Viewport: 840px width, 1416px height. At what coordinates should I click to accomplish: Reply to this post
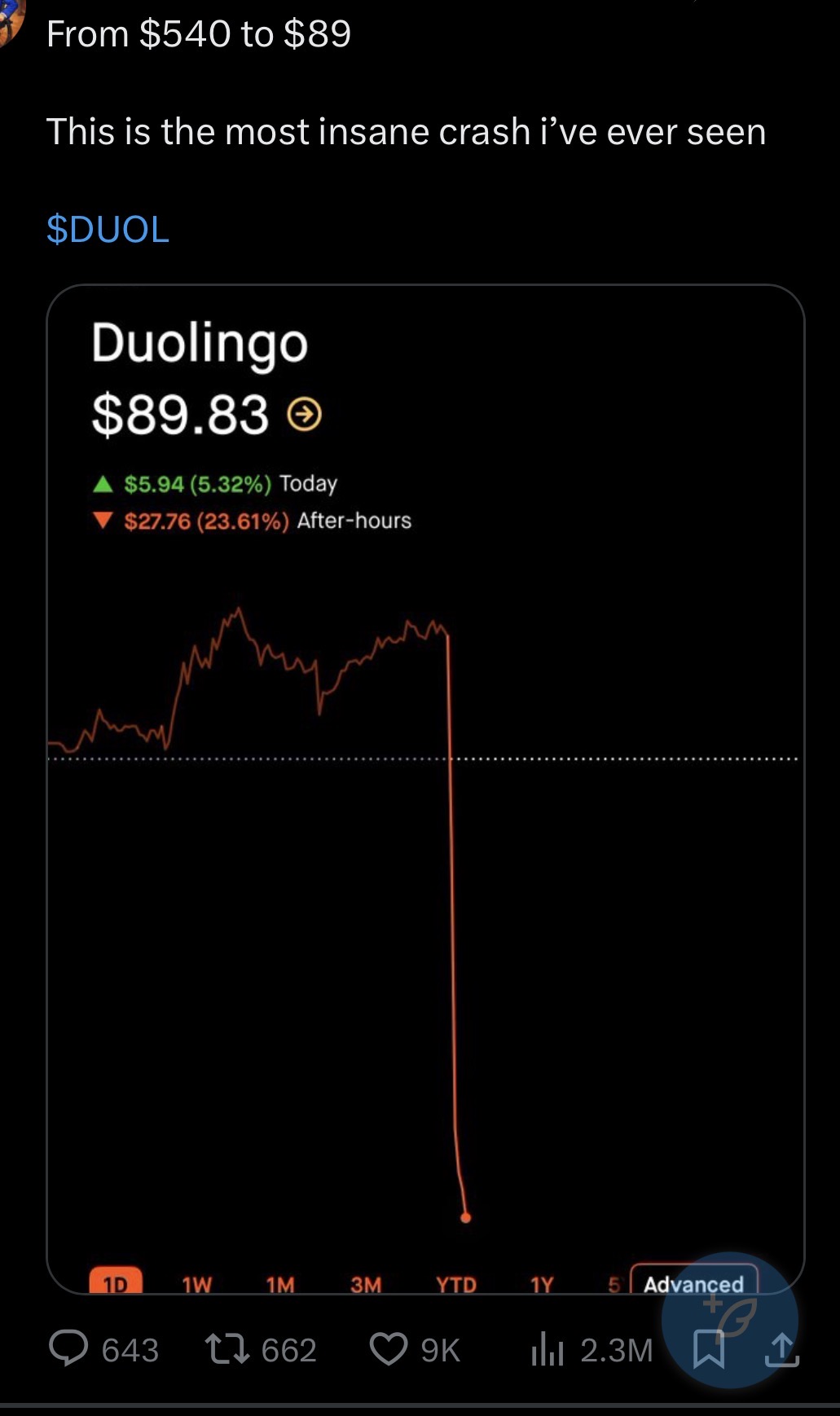(69, 1348)
